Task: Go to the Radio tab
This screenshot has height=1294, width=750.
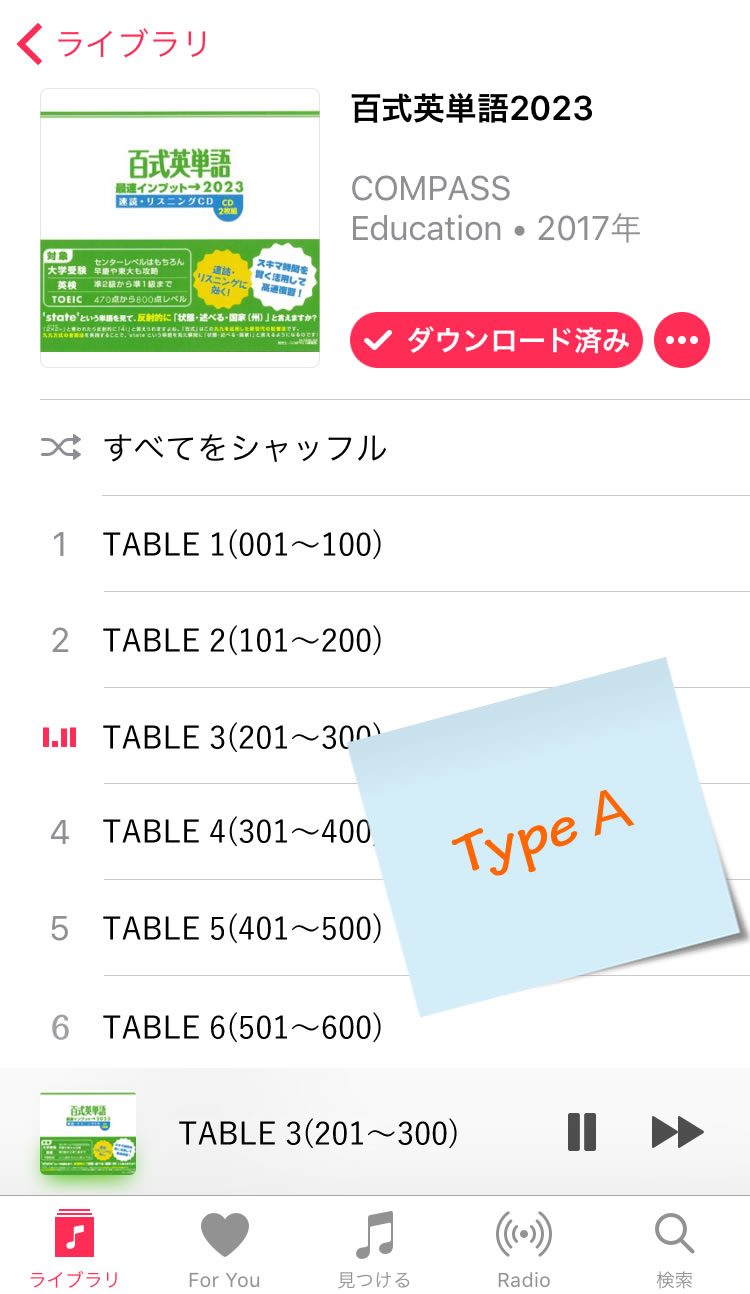Action: click(x=524, y=1247)
